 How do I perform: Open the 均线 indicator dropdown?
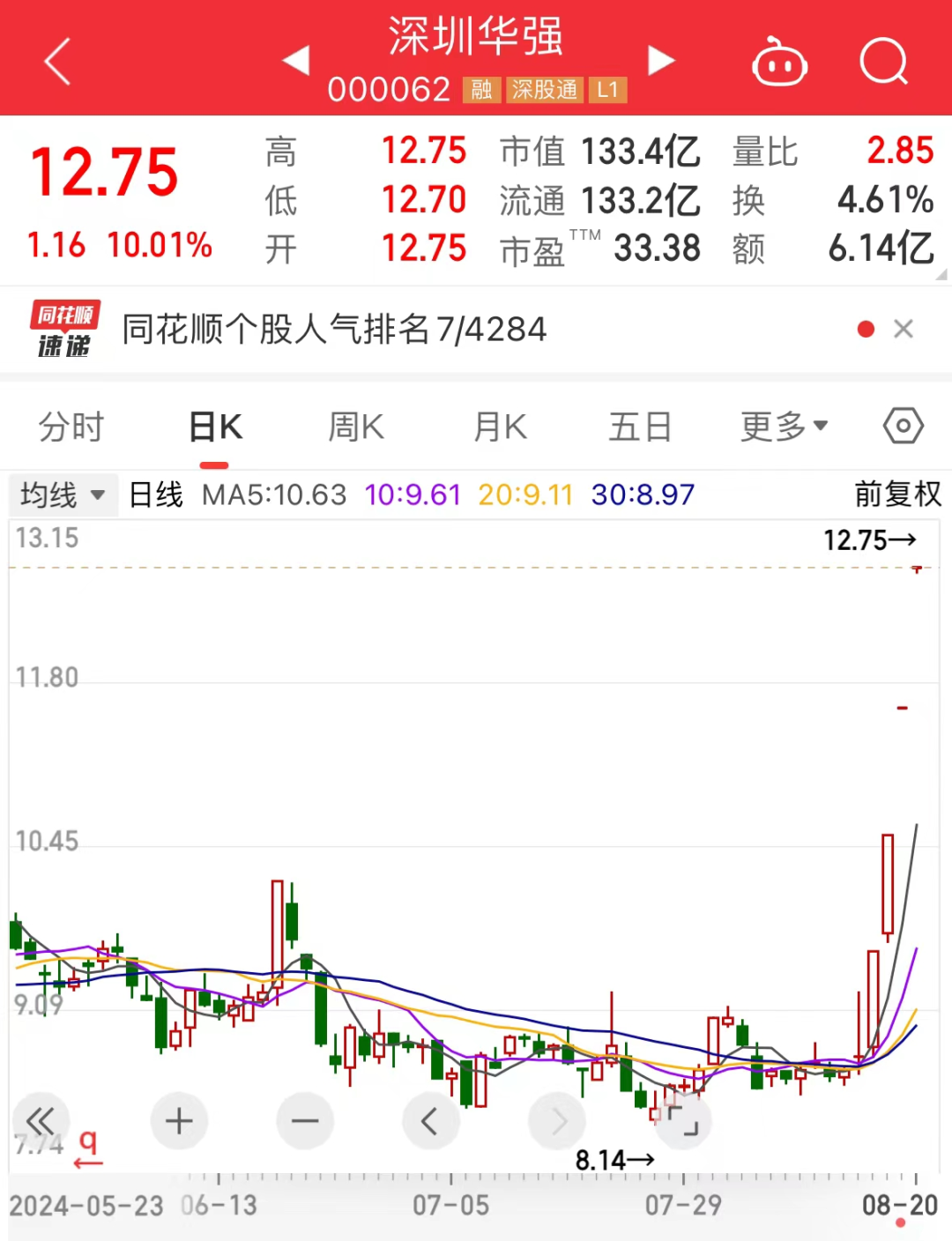click(62, 494)
